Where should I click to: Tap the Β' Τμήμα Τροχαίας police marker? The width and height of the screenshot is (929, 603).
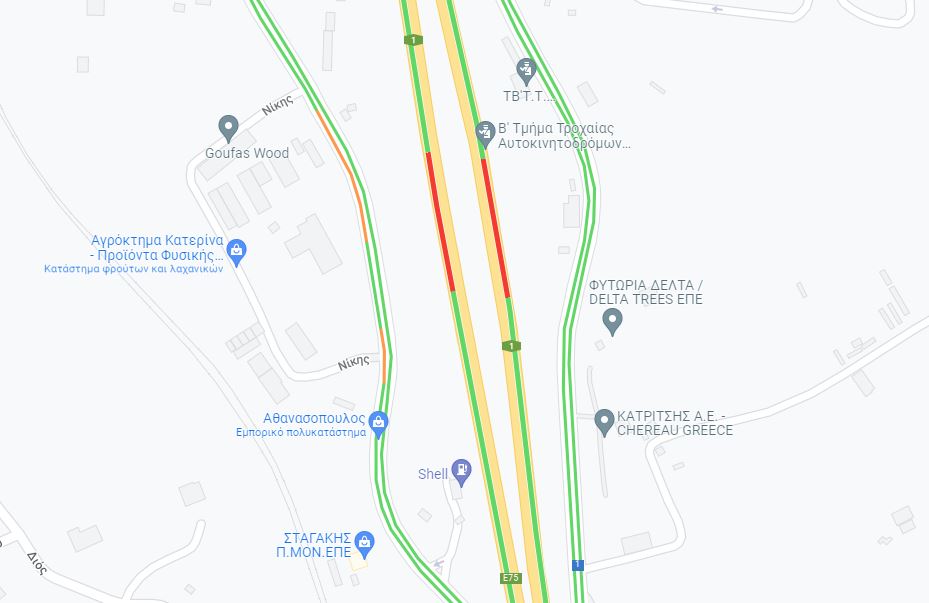coord(485,132)
